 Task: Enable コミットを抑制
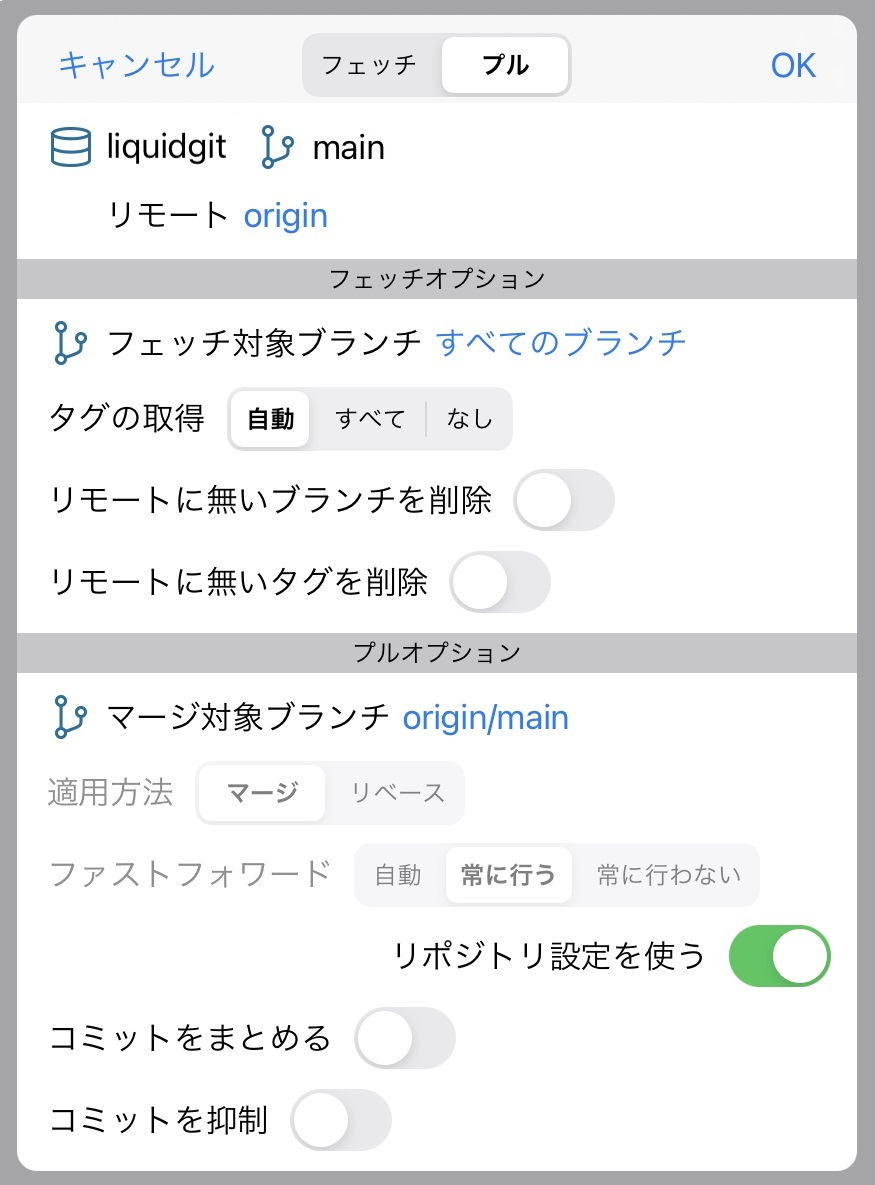tap(340, 1120)
